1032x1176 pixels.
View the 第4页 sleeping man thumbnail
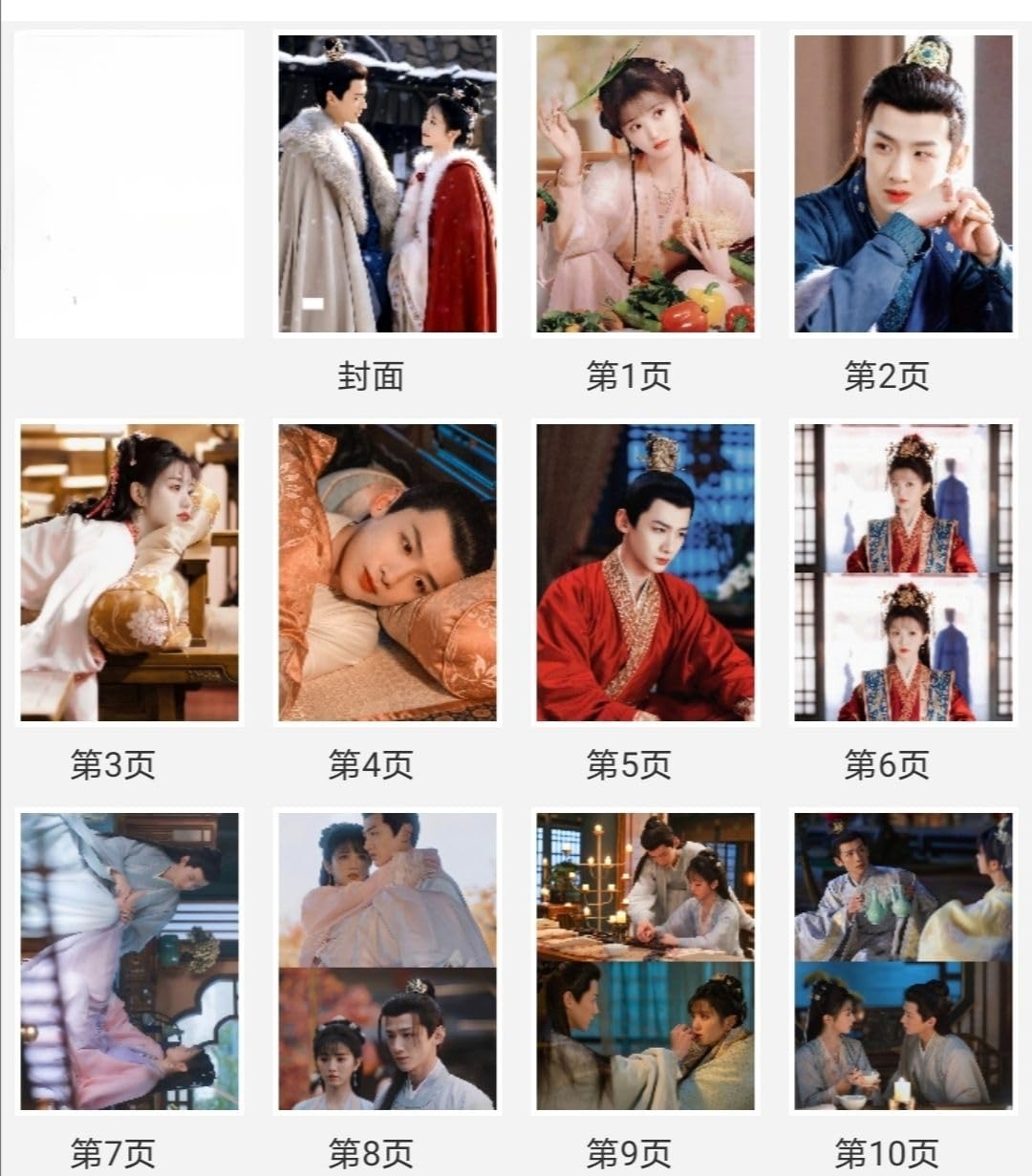click(387, 573)
